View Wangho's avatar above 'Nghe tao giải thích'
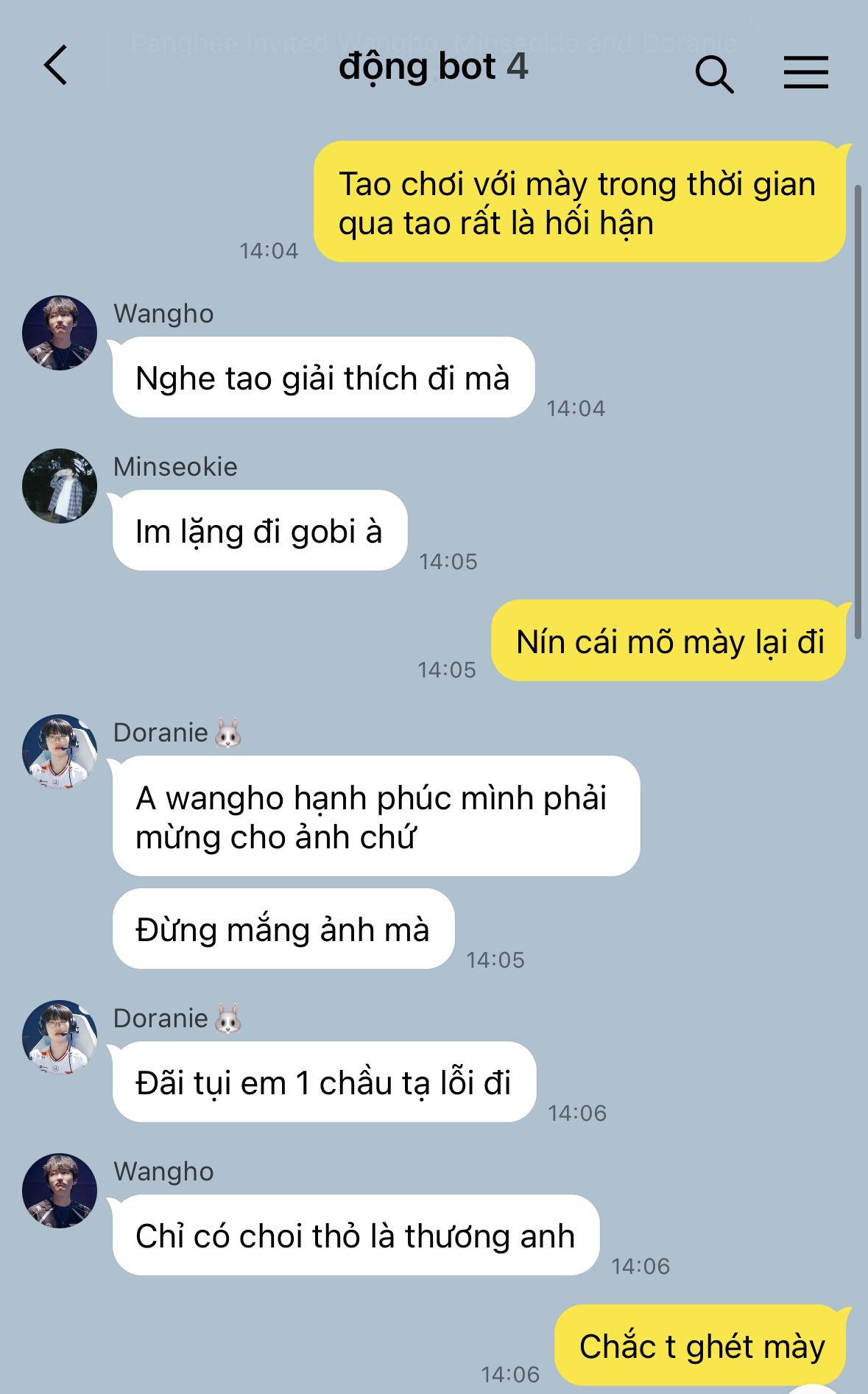Viewport: 868px width, 1394px height. coord(60,333)
